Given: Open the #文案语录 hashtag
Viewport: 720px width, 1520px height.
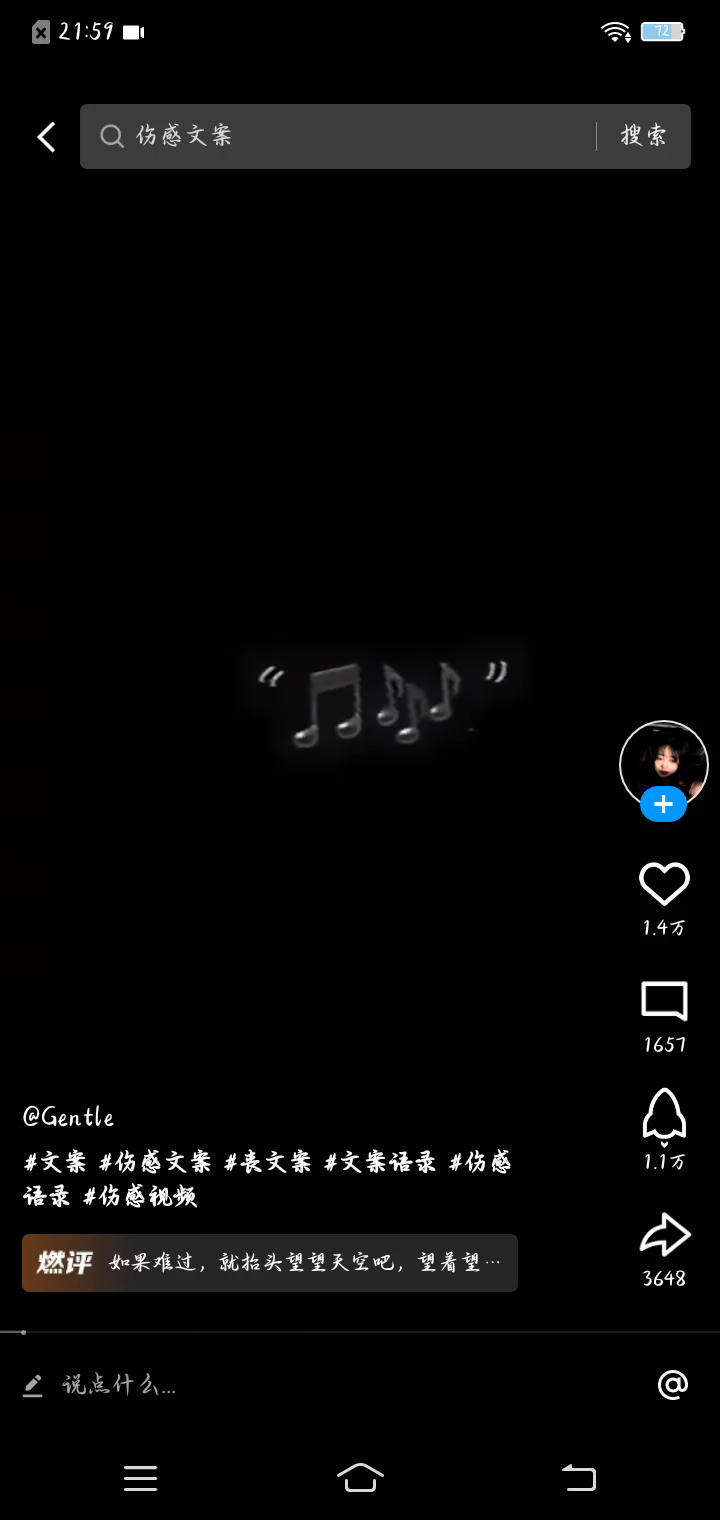Looking at the screenshot, I should coord(380,1162).
